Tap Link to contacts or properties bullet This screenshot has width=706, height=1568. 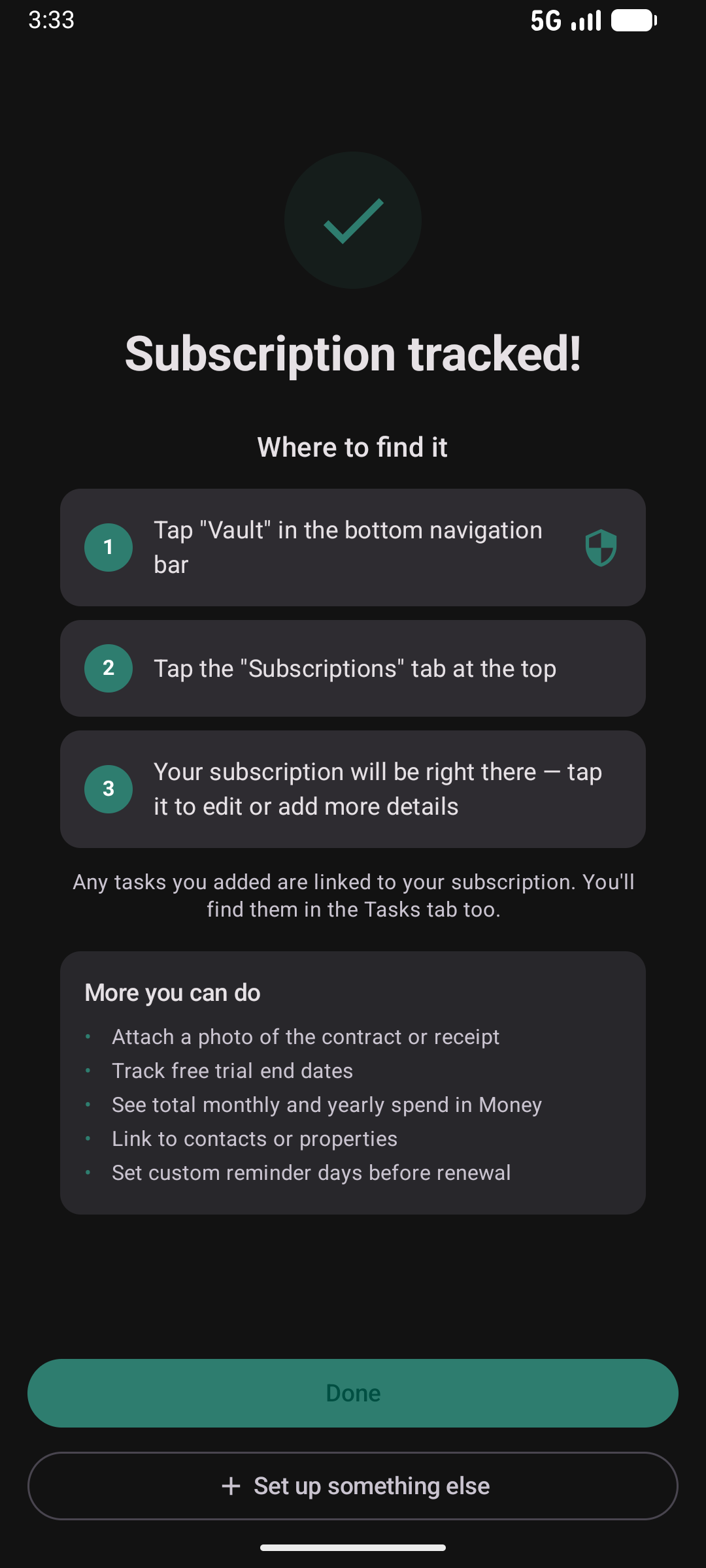coord(254,1139)
